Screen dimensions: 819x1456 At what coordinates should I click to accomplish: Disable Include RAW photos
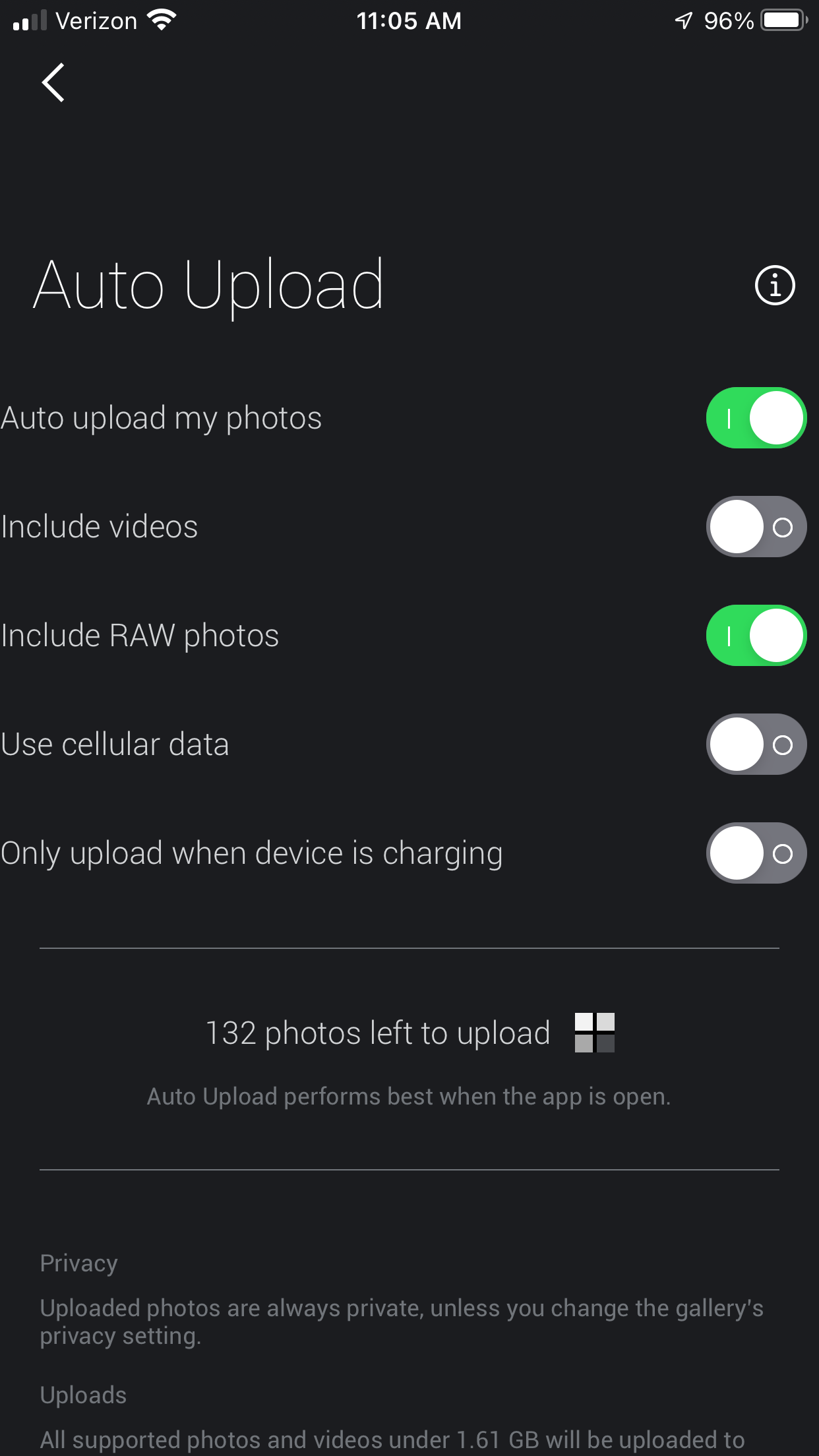756,636
